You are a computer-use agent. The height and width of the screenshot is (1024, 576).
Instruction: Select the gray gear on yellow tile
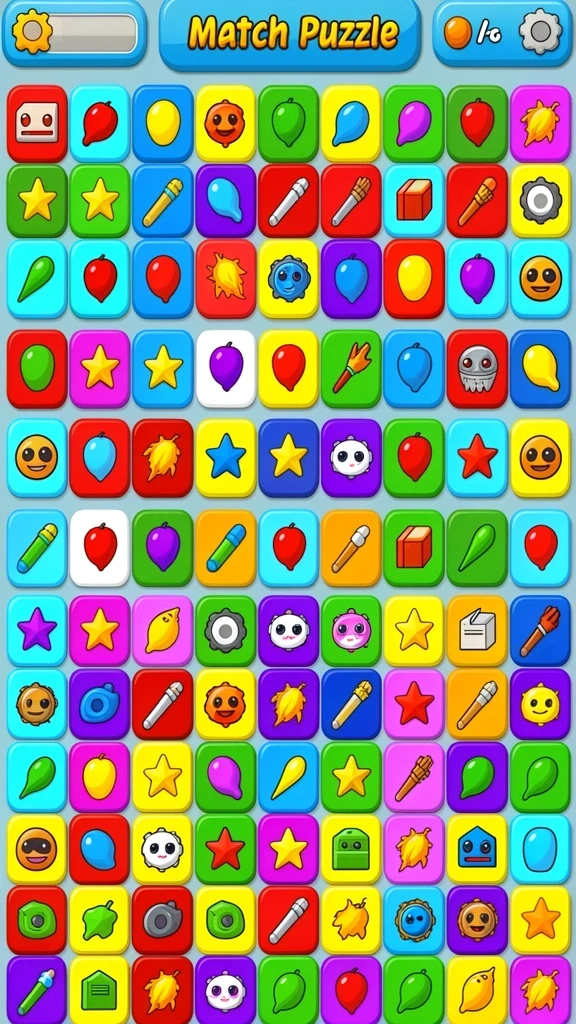541,200
